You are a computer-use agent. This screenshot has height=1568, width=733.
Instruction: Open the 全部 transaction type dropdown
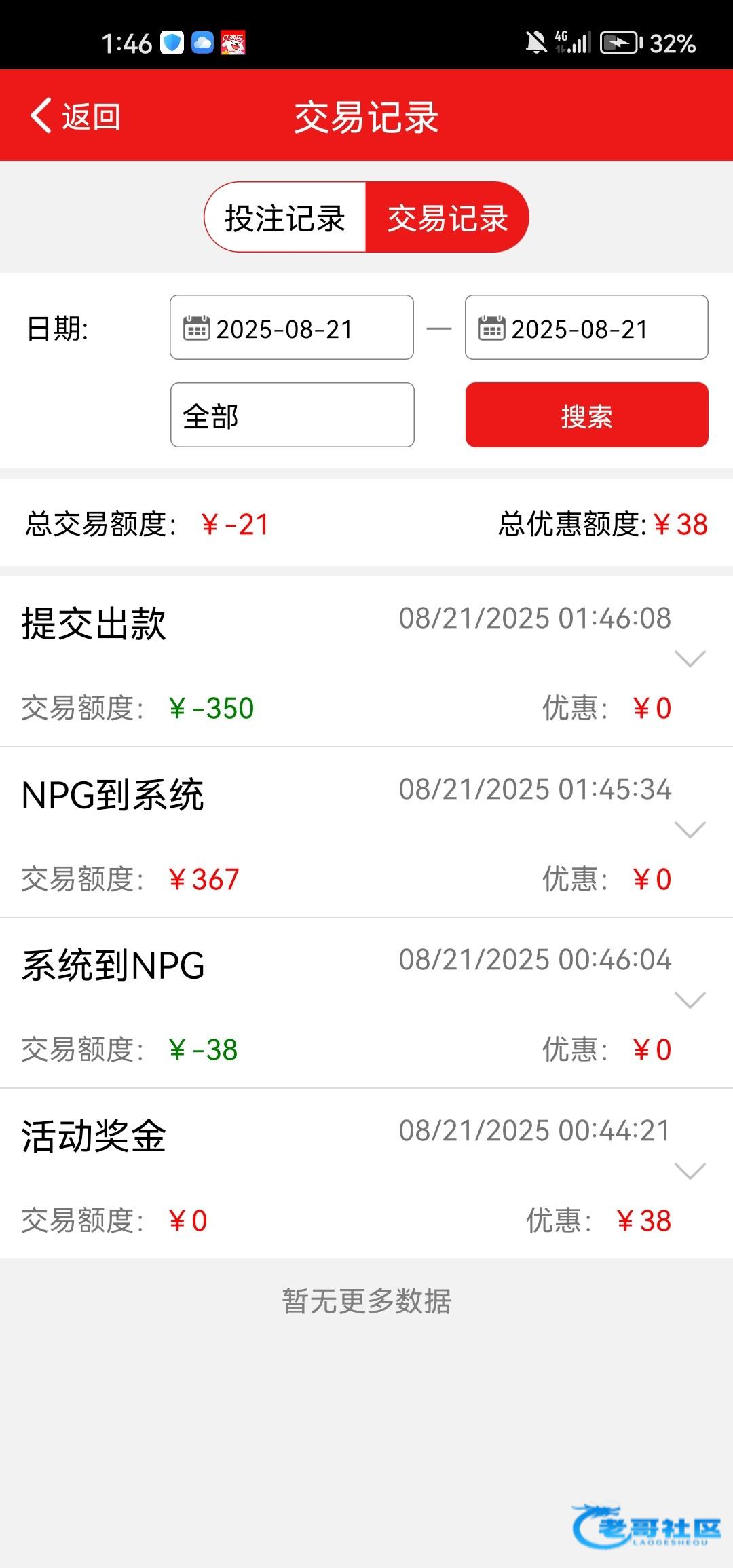click(292, 415)
